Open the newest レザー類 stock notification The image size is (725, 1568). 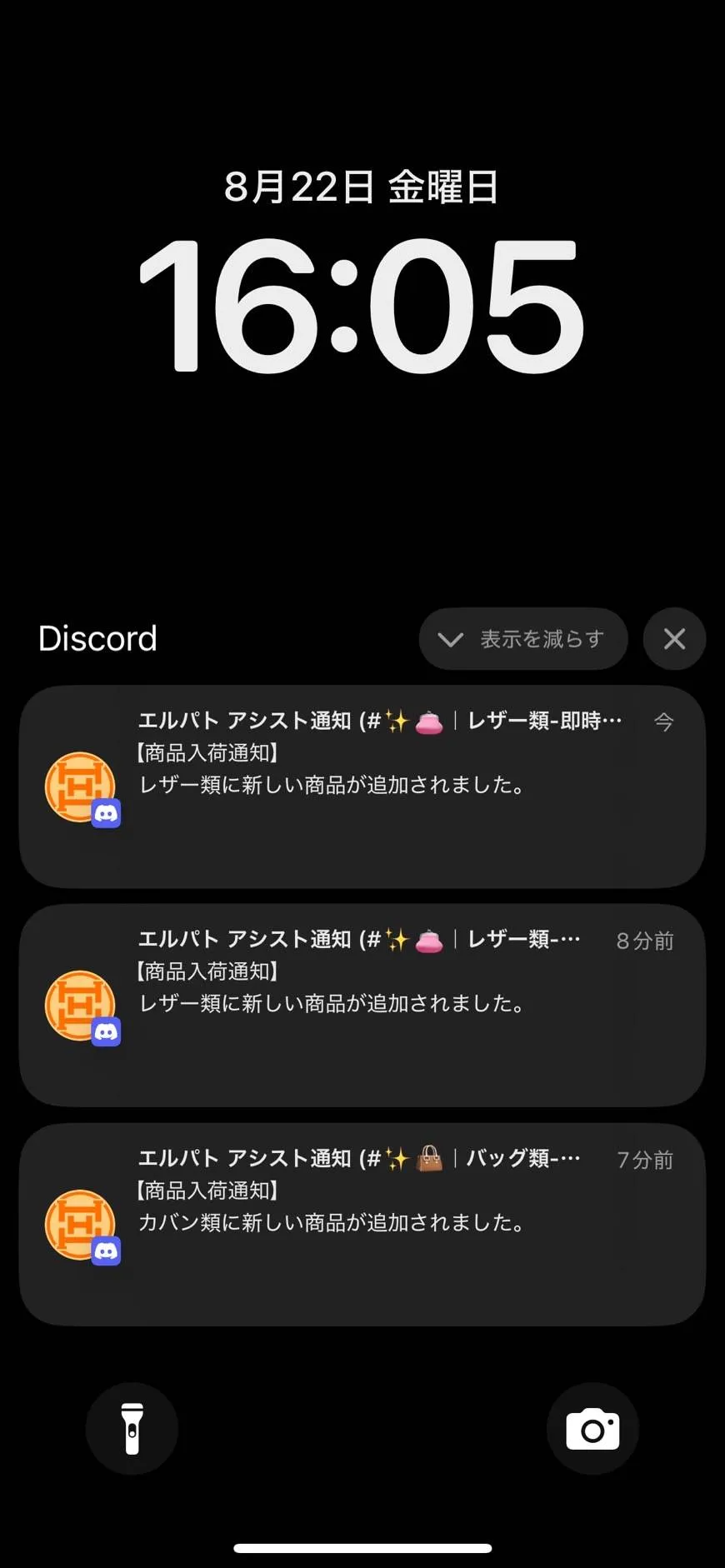pyautogui.click(x=362, y=784)
